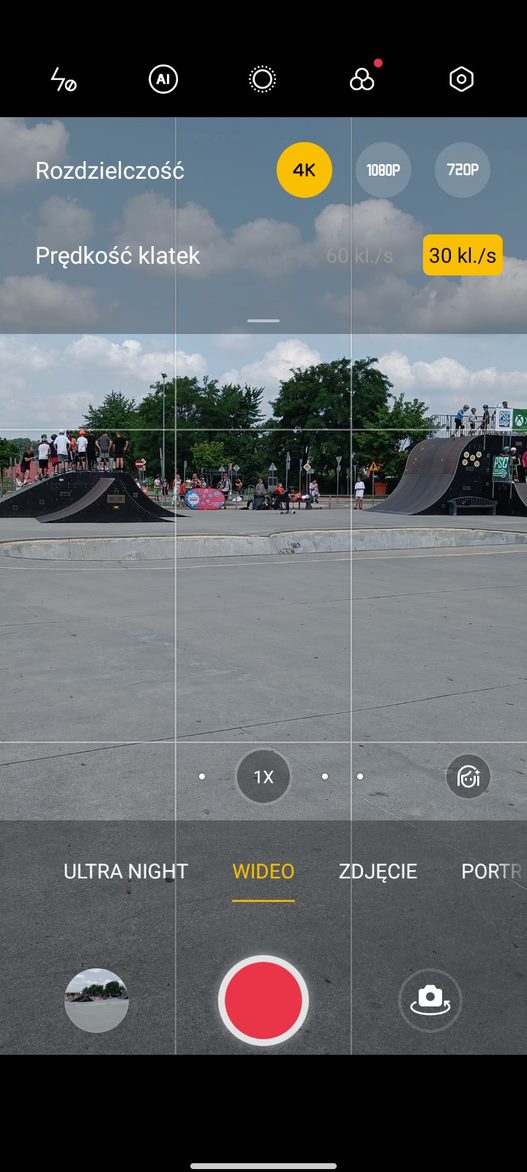Image resolution: width=527 pixels, height=1172 pixels.
Task: Set frame rate to 30 kl./s
Action: pyautogui.click(x=463, y=256)
